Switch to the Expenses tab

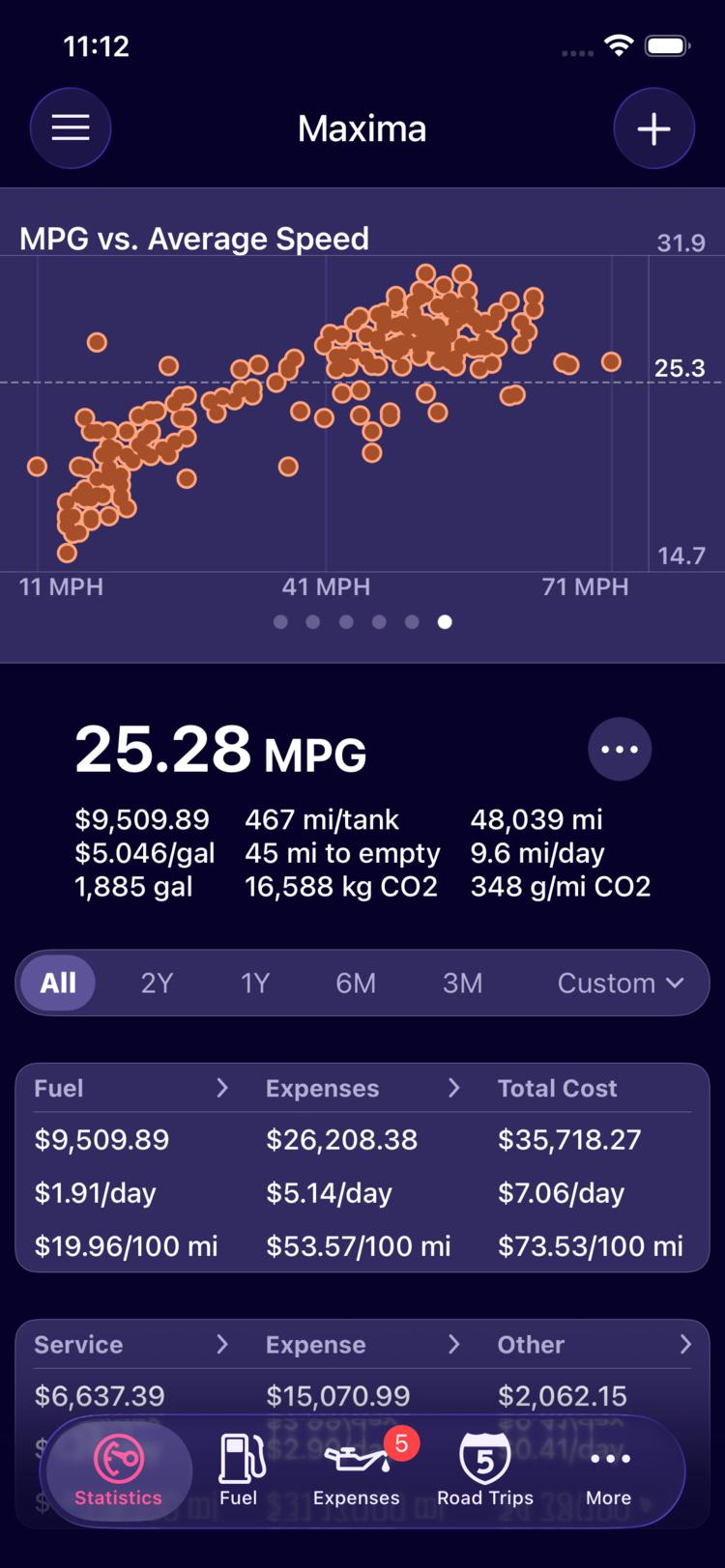point(357,1470)
